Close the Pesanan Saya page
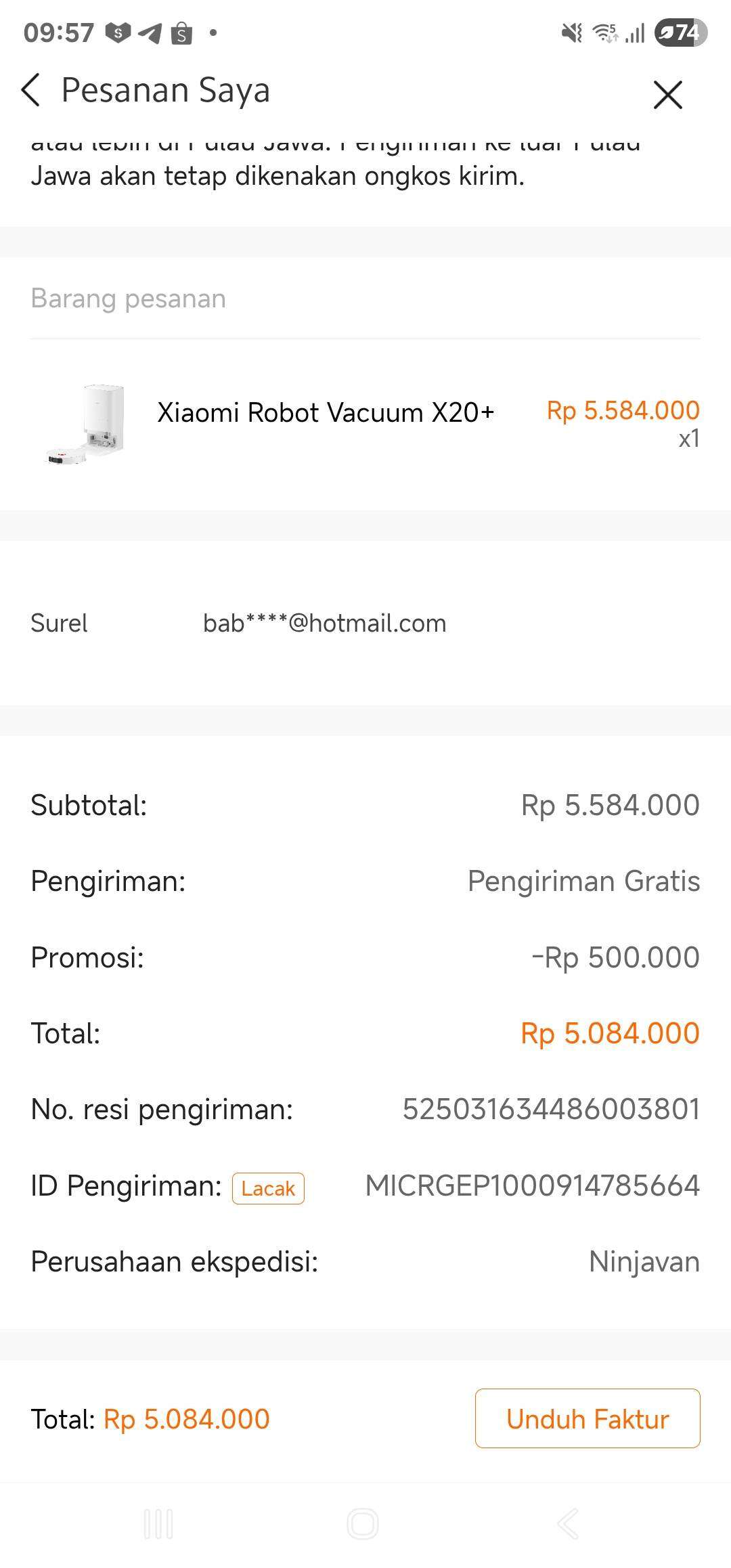The width and height of the screenshot is (731, 1568). 667,94
